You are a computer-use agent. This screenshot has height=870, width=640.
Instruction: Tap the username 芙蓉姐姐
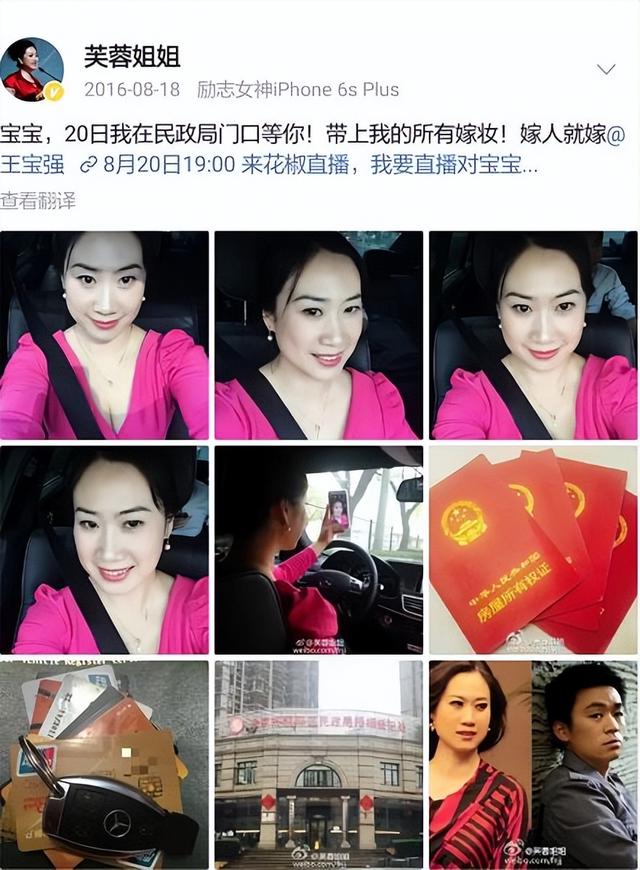pos(131,55)
